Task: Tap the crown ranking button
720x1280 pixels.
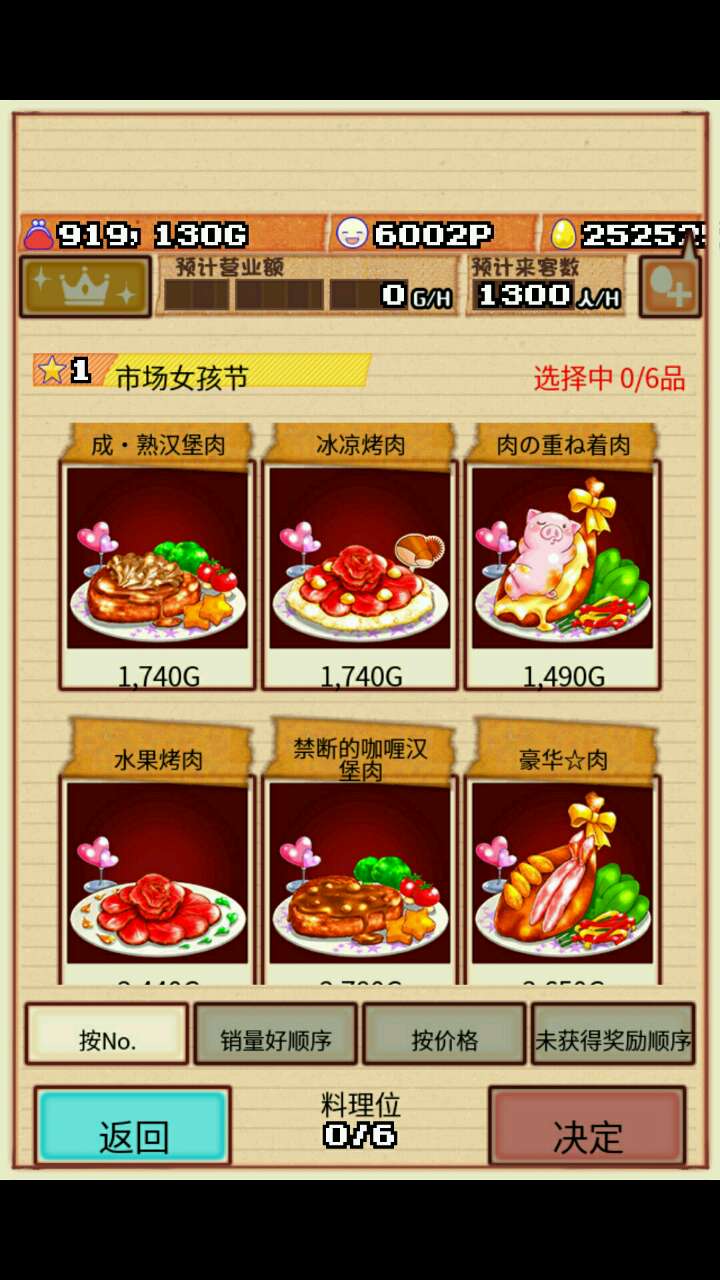Action: 85,287
